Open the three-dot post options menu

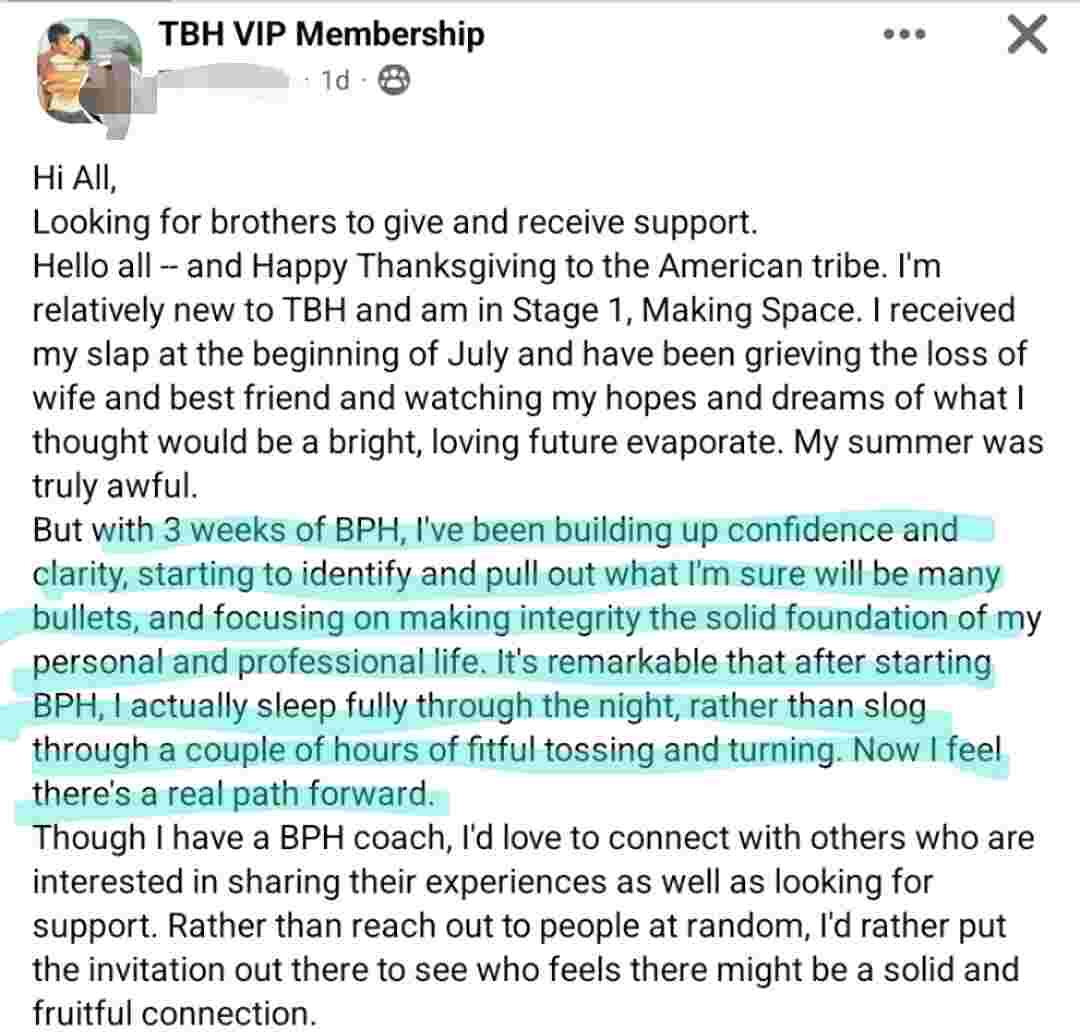904,34
